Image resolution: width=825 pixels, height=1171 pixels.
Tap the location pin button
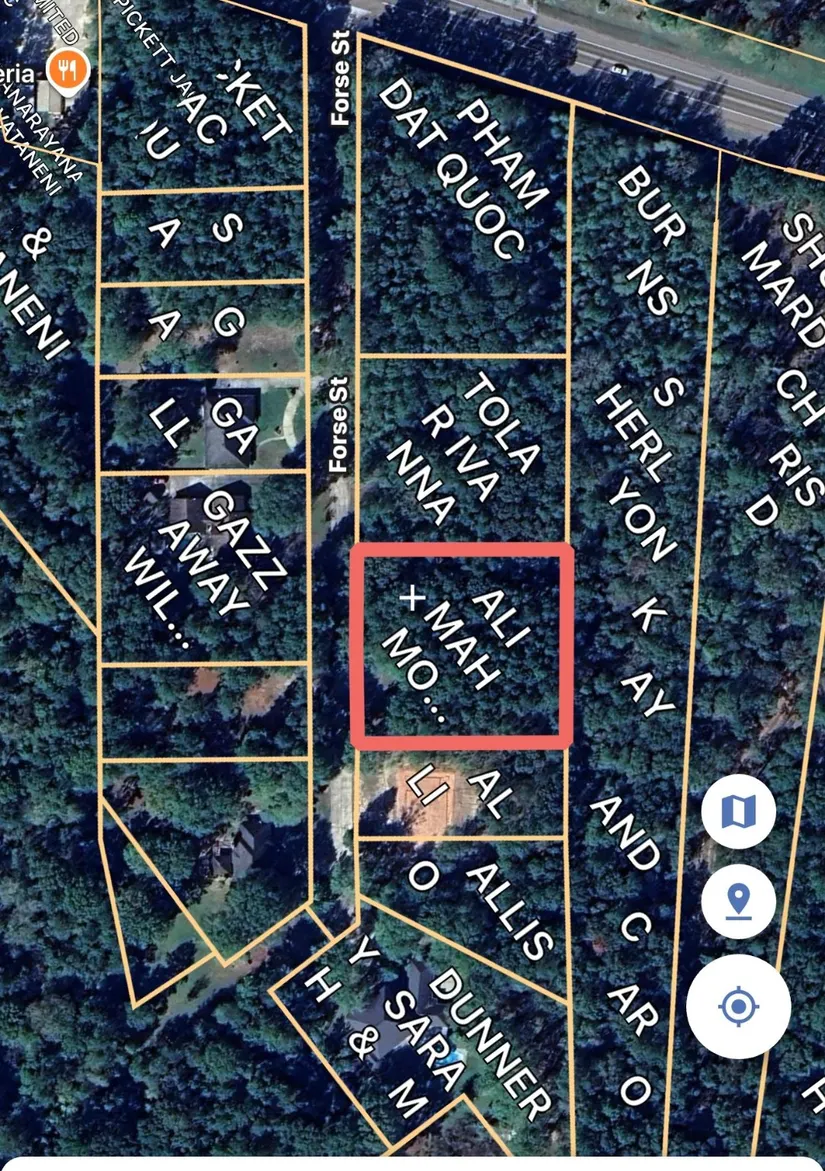738,902
